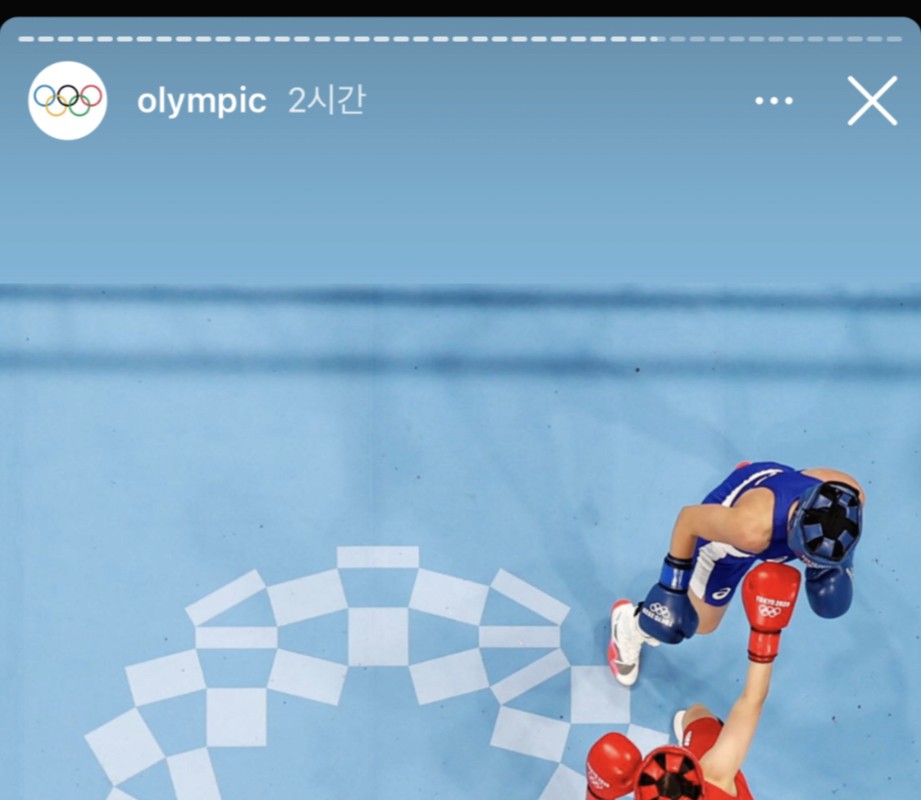Viewport: 921px width, 800px height.
Task: Open the olympic profile picture
Action: [x=67, y=100]
